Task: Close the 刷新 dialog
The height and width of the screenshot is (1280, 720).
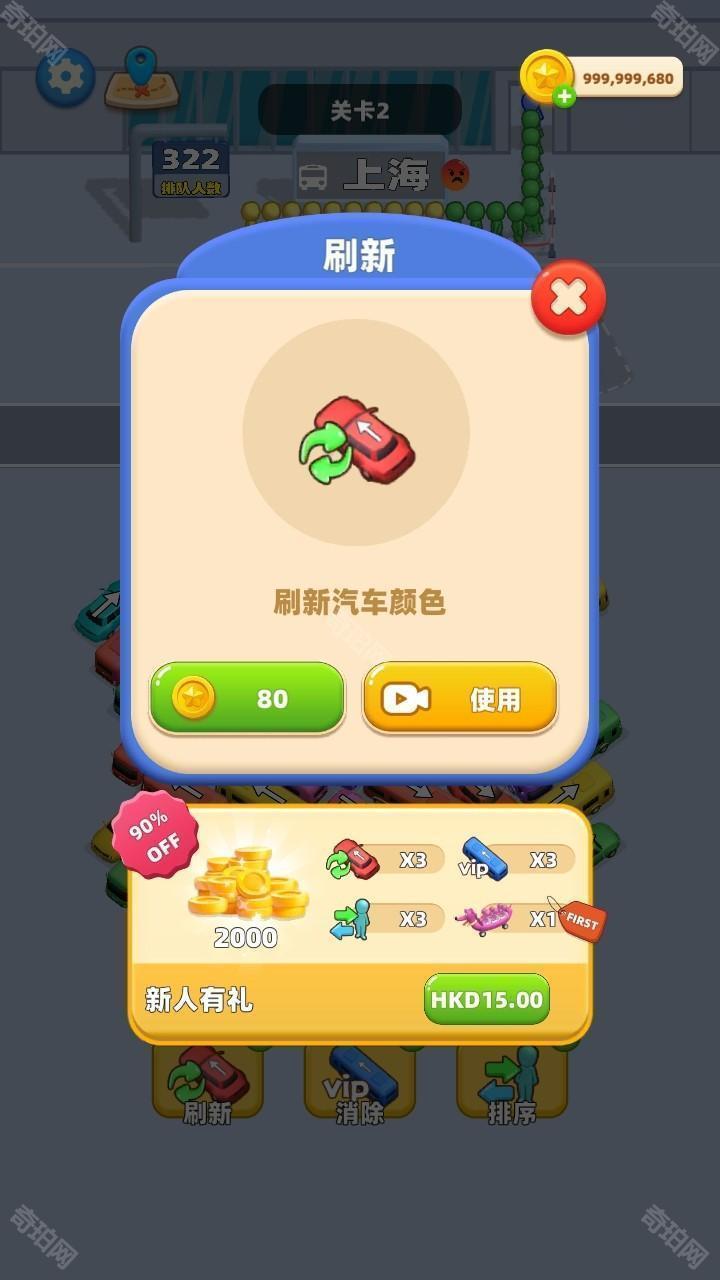Action: (566, 298)
